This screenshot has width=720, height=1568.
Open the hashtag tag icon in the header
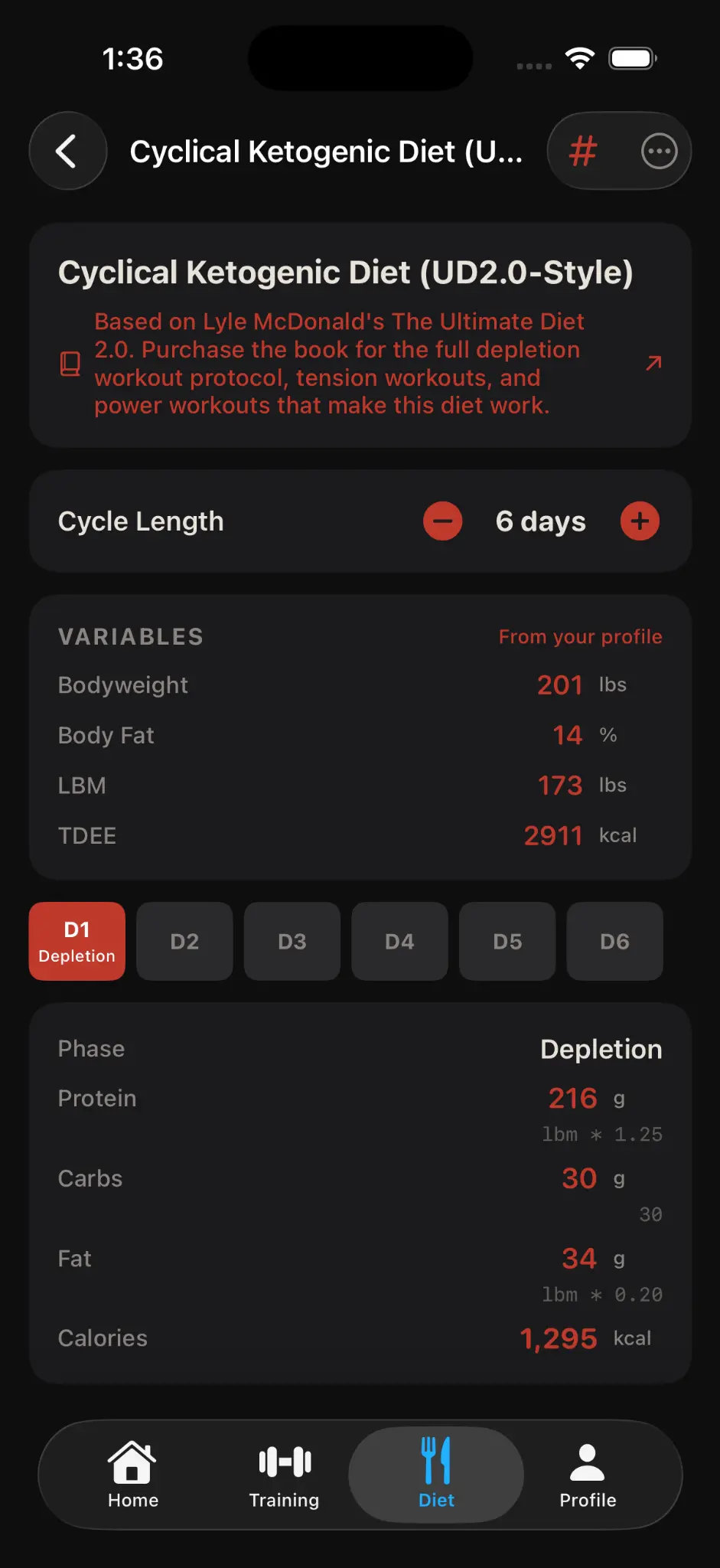point(582,151)
